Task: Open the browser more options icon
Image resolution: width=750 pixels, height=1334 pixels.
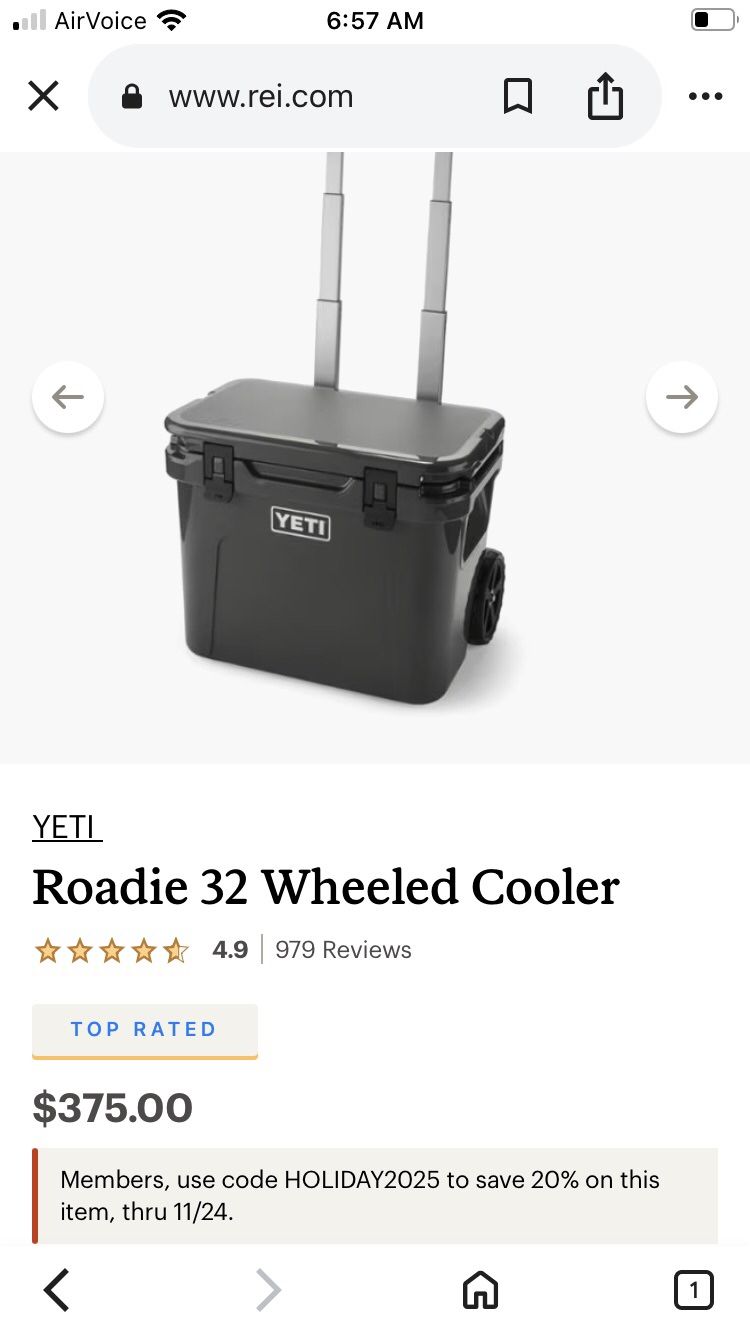Action: tap(706, 95)
